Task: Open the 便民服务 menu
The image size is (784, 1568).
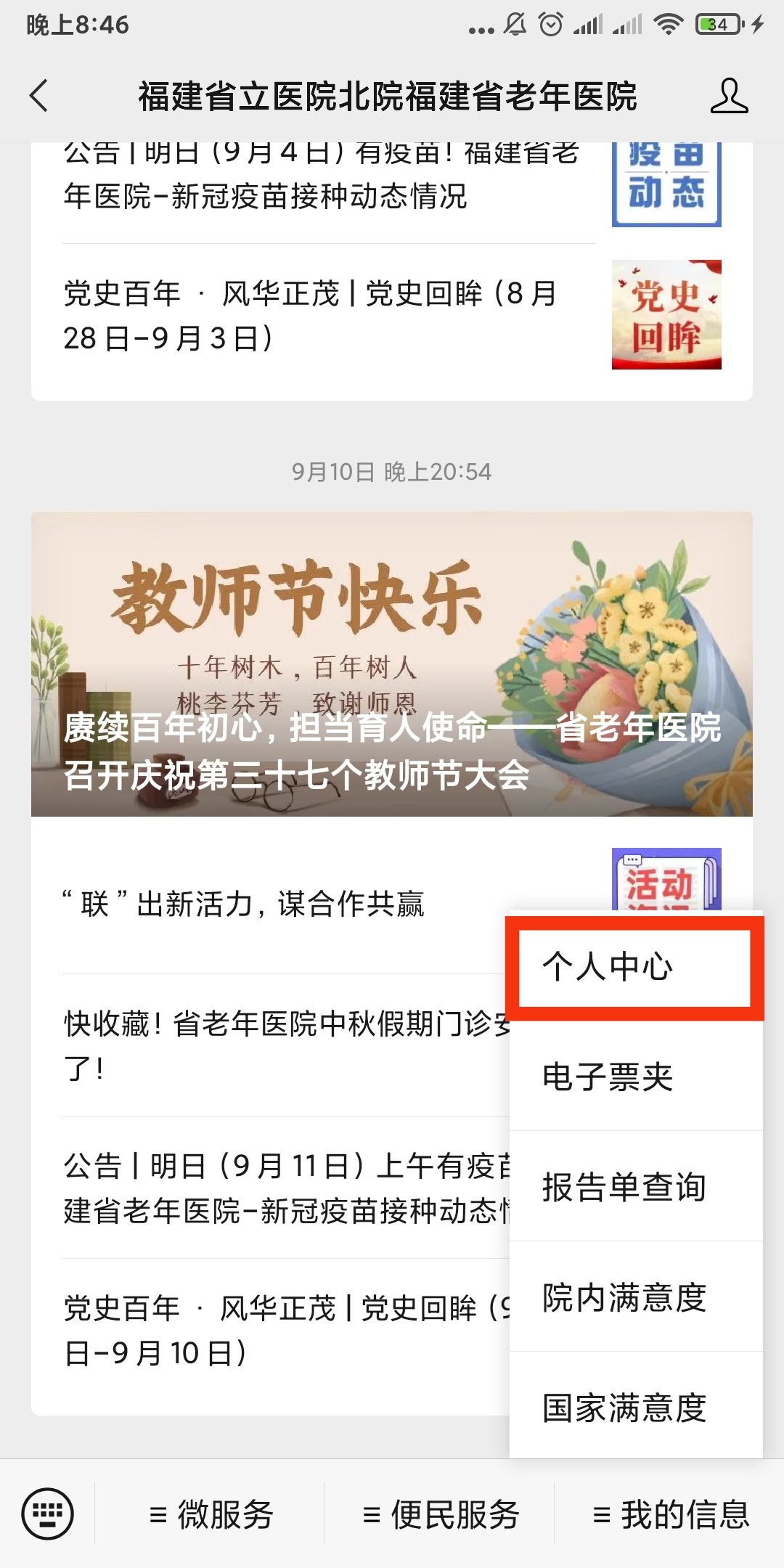Action: tap(440, 1514)
